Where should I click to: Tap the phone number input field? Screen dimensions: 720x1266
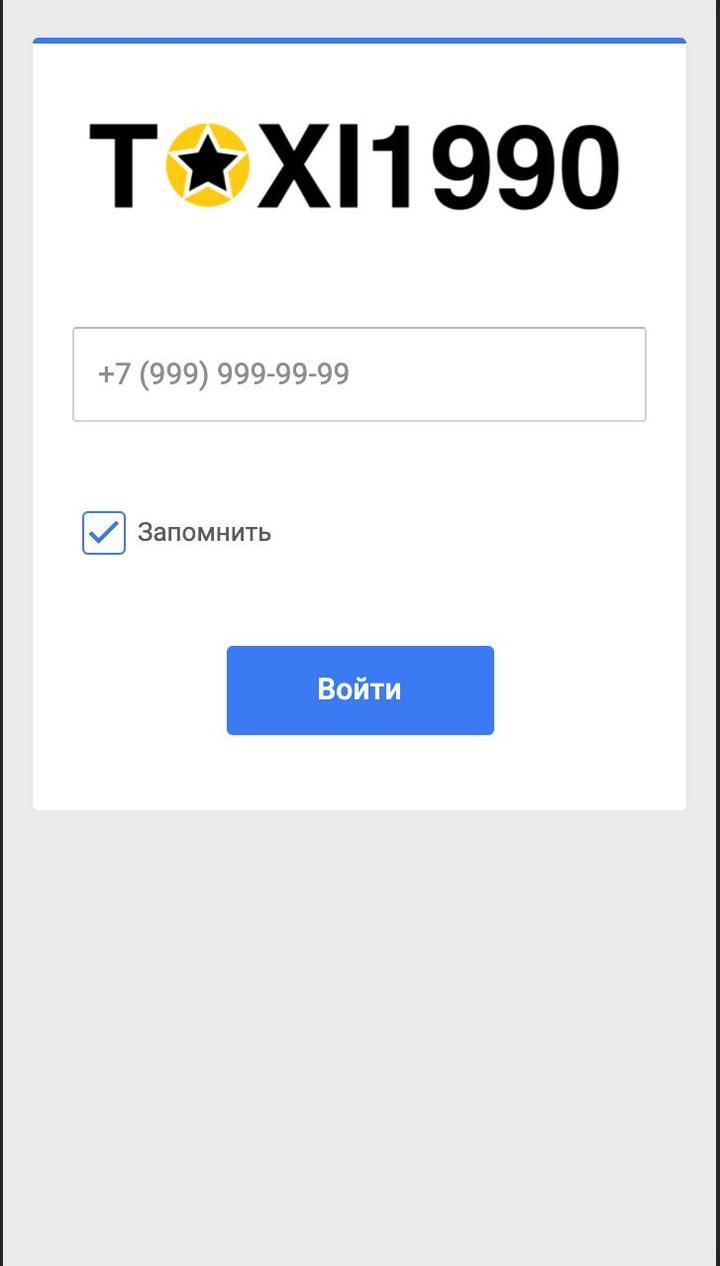(x=359, y=374)
